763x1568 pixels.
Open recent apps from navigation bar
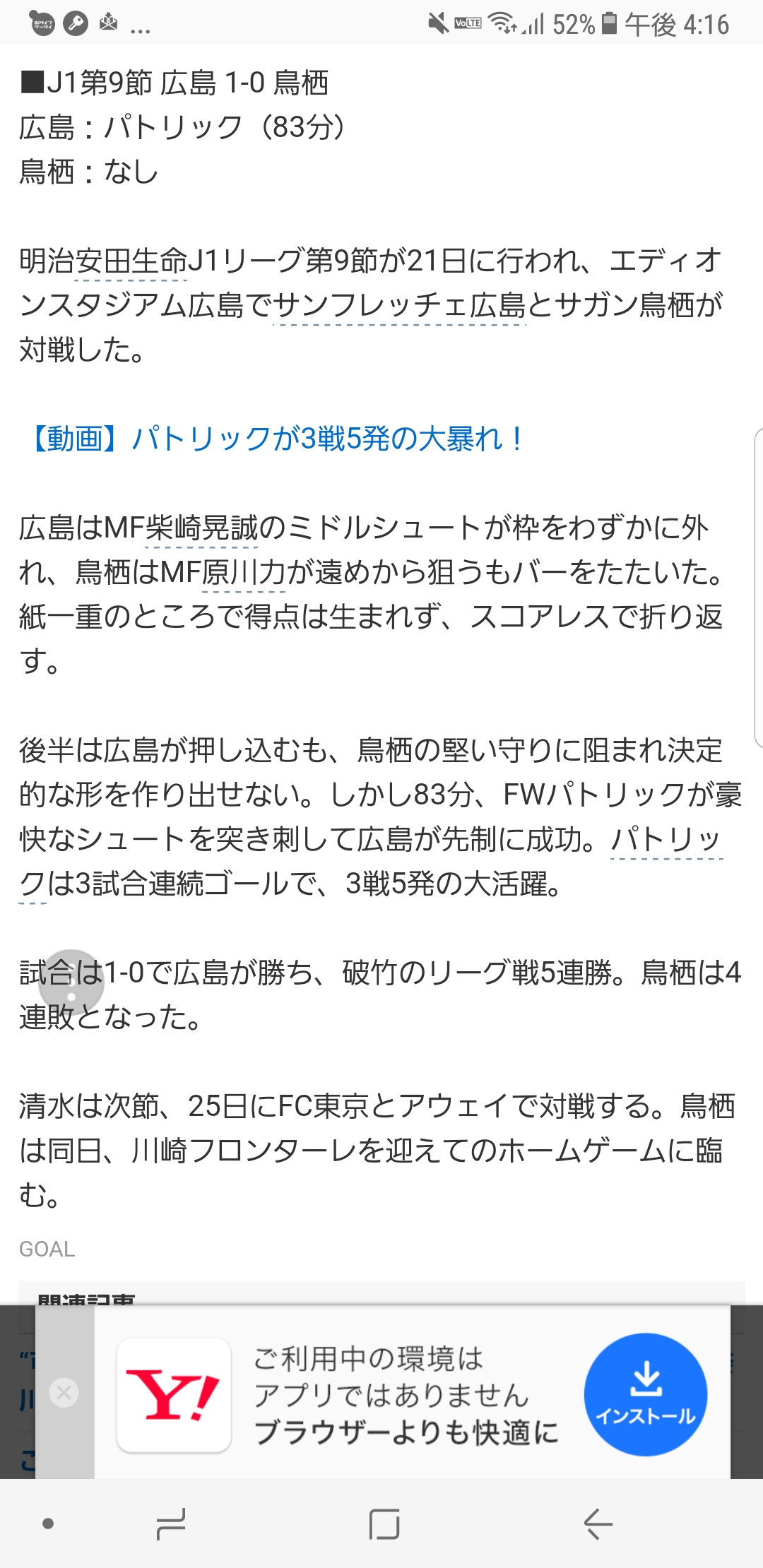point(171,1523)
